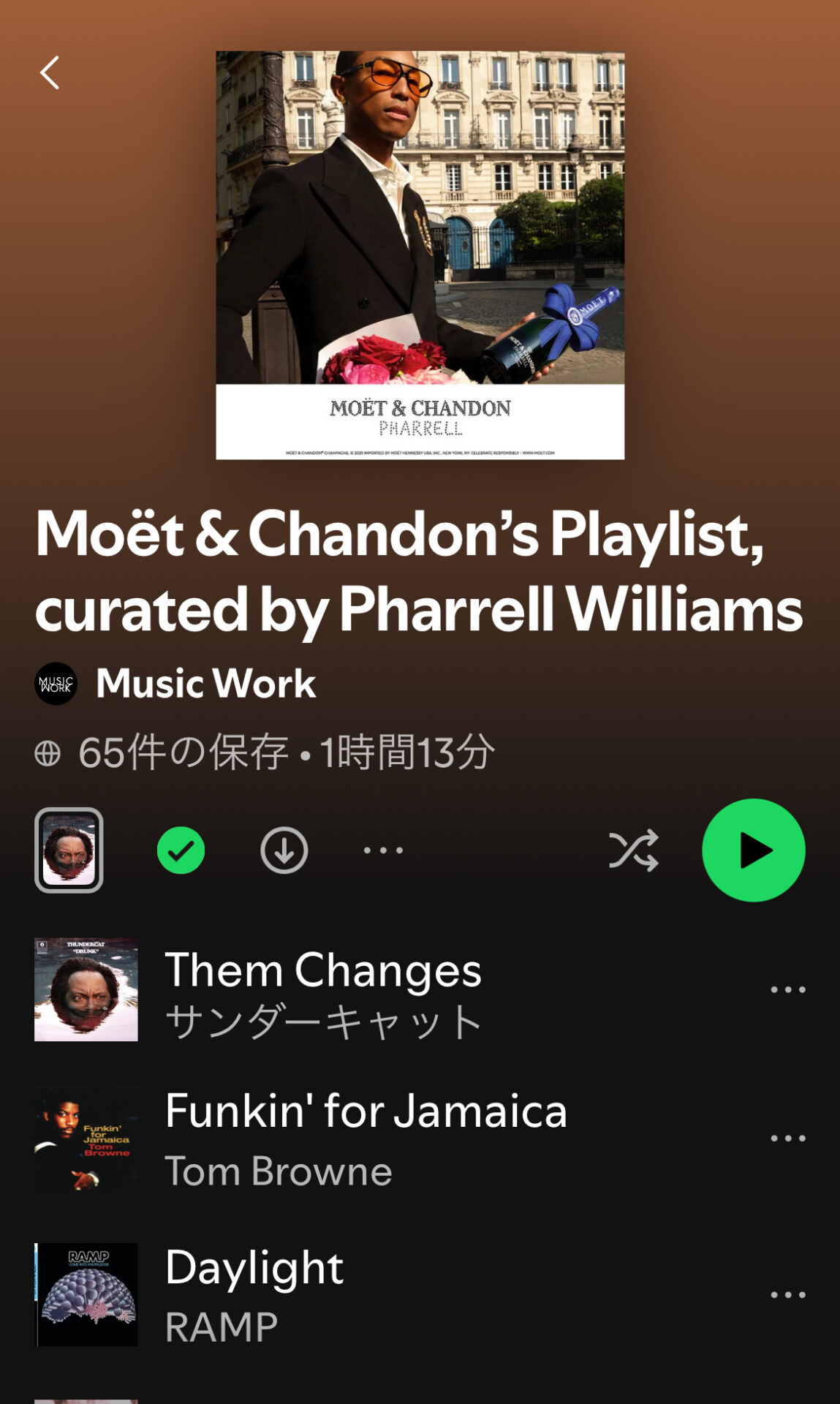Image resolution: width=840 pixels, height=1404 pixels.
Task: Open more options for Funkin' for Jamaica
Action: coord(787,1139)
